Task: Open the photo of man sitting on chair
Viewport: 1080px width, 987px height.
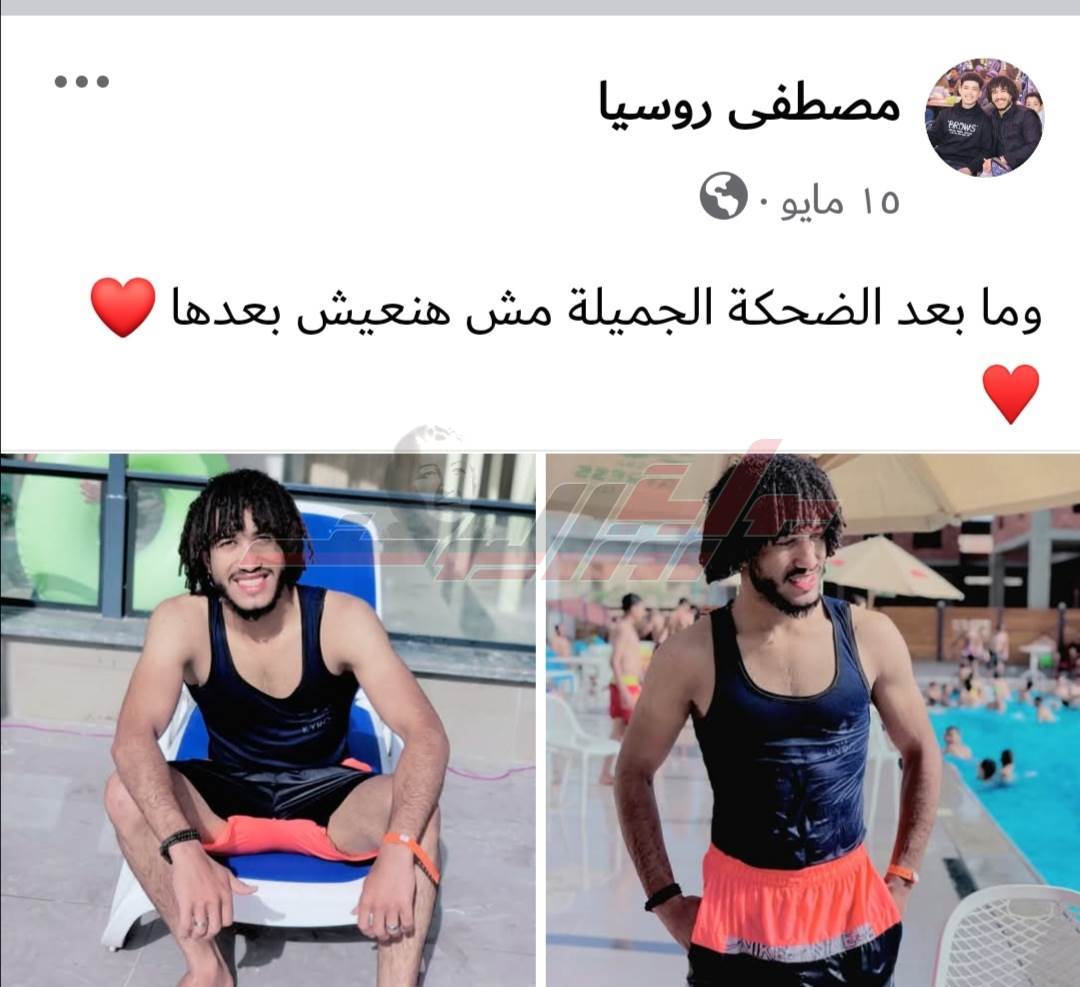Action: tap(268, 720)
